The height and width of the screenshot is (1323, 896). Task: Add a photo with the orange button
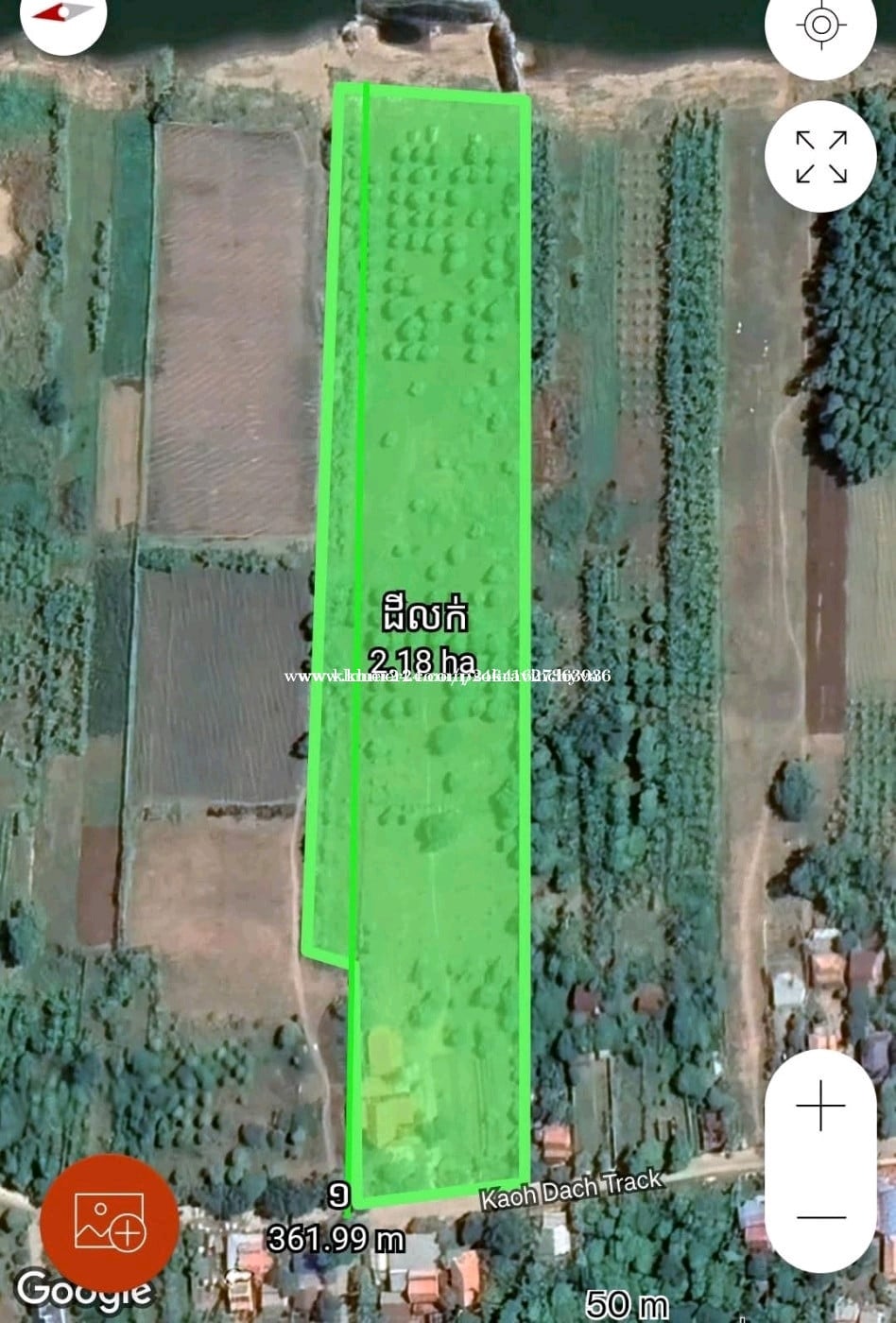pyautogui.click(x=110, y=1223)
